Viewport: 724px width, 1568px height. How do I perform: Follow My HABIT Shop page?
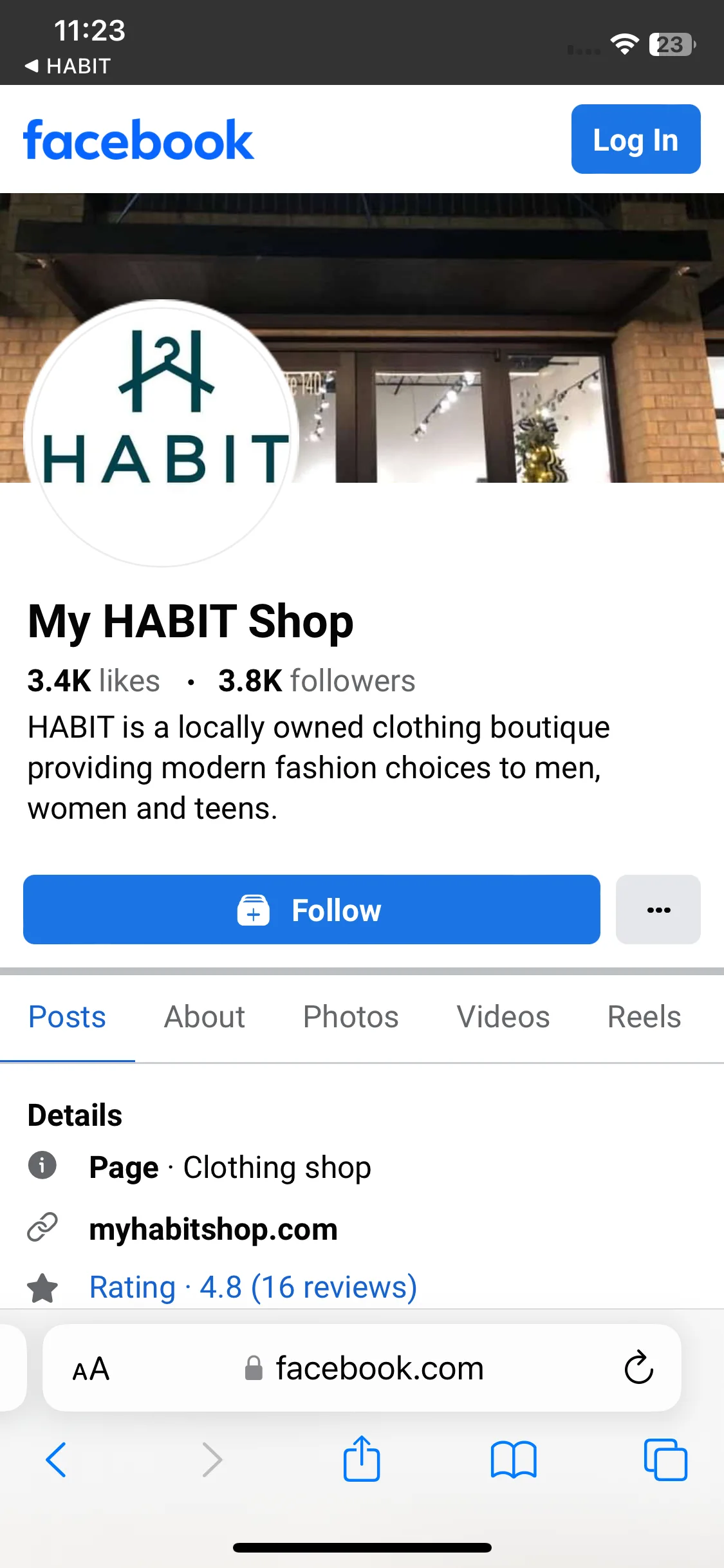(311, 910)
